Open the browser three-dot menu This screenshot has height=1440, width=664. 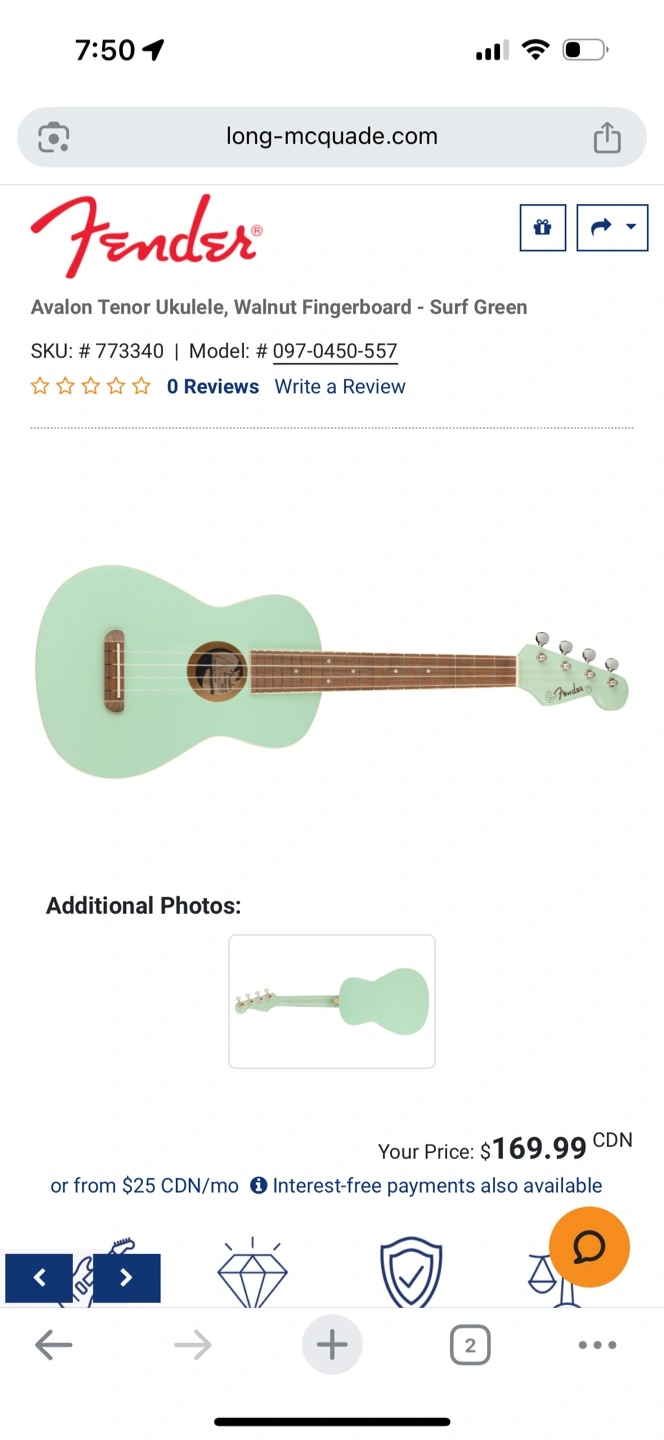(x=598, y=1345)
